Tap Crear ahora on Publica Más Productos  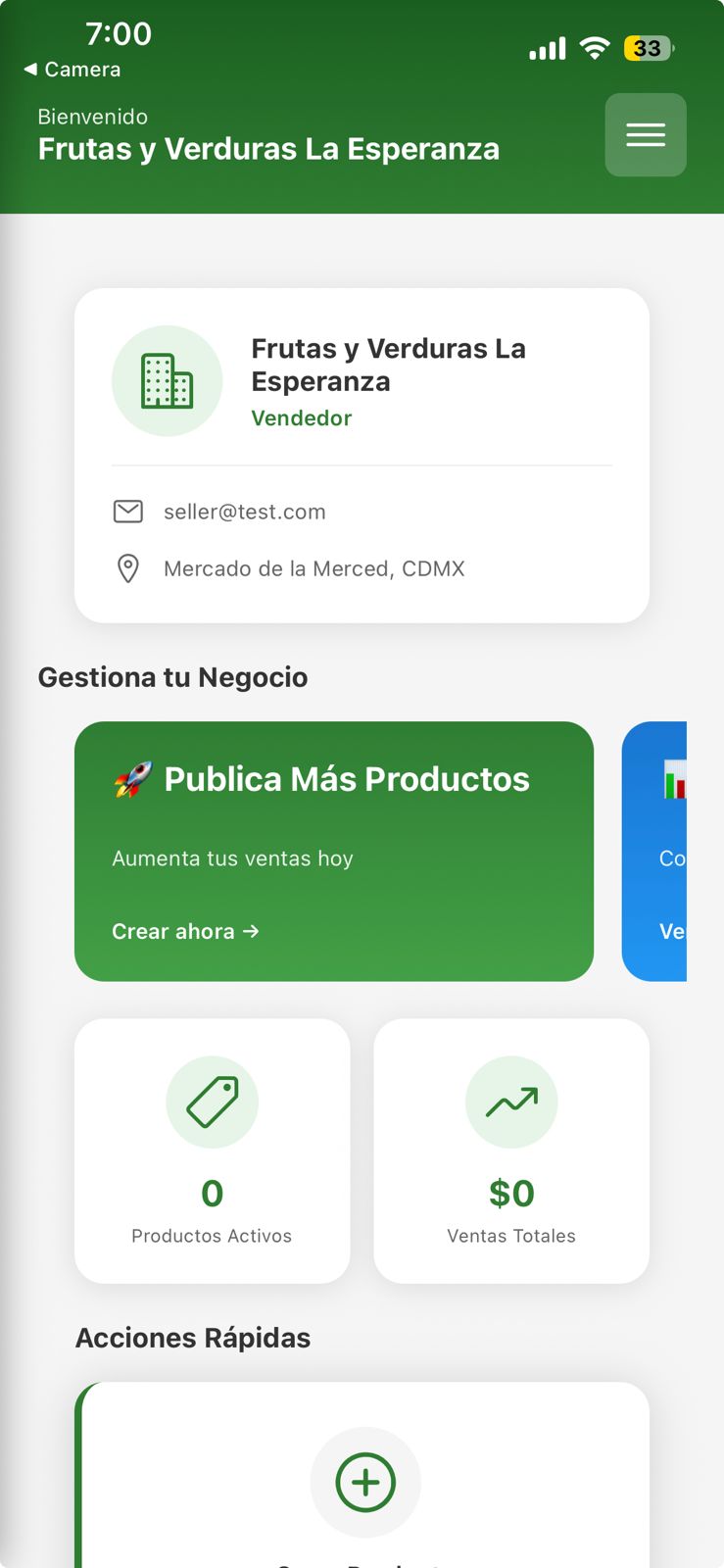(x=185, y=931)
